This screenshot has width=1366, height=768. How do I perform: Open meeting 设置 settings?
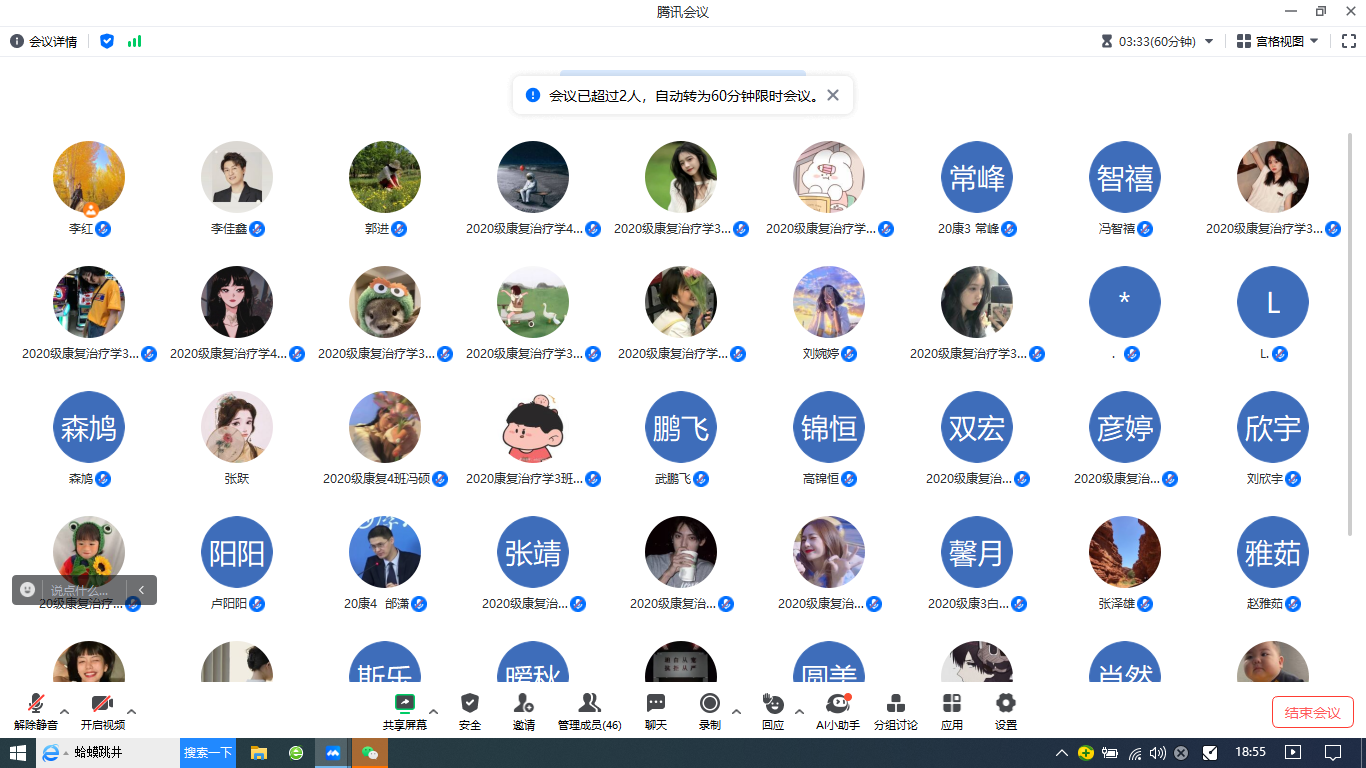click(1006, 711)
